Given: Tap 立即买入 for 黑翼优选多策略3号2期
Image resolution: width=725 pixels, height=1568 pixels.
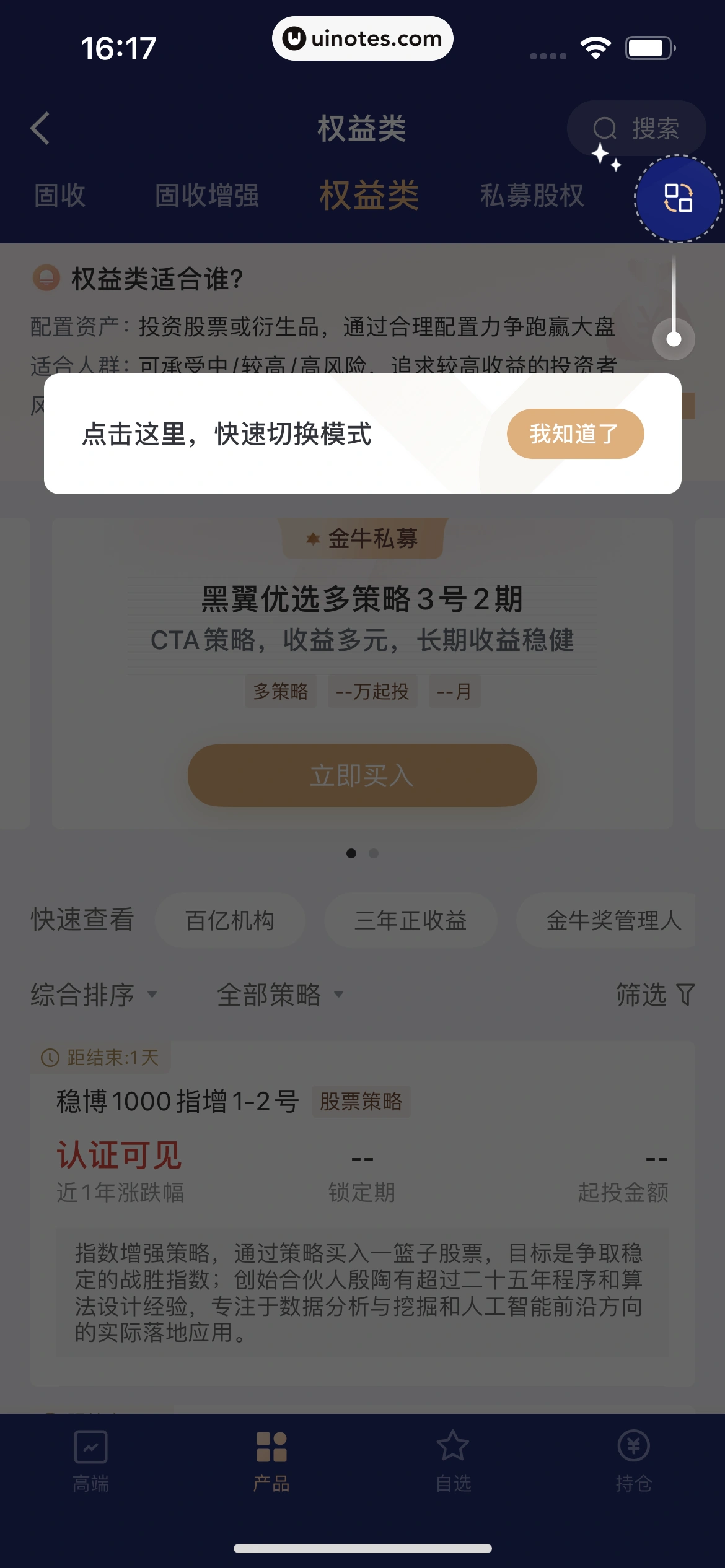Looking at the screenshot, I should [362, 775].
